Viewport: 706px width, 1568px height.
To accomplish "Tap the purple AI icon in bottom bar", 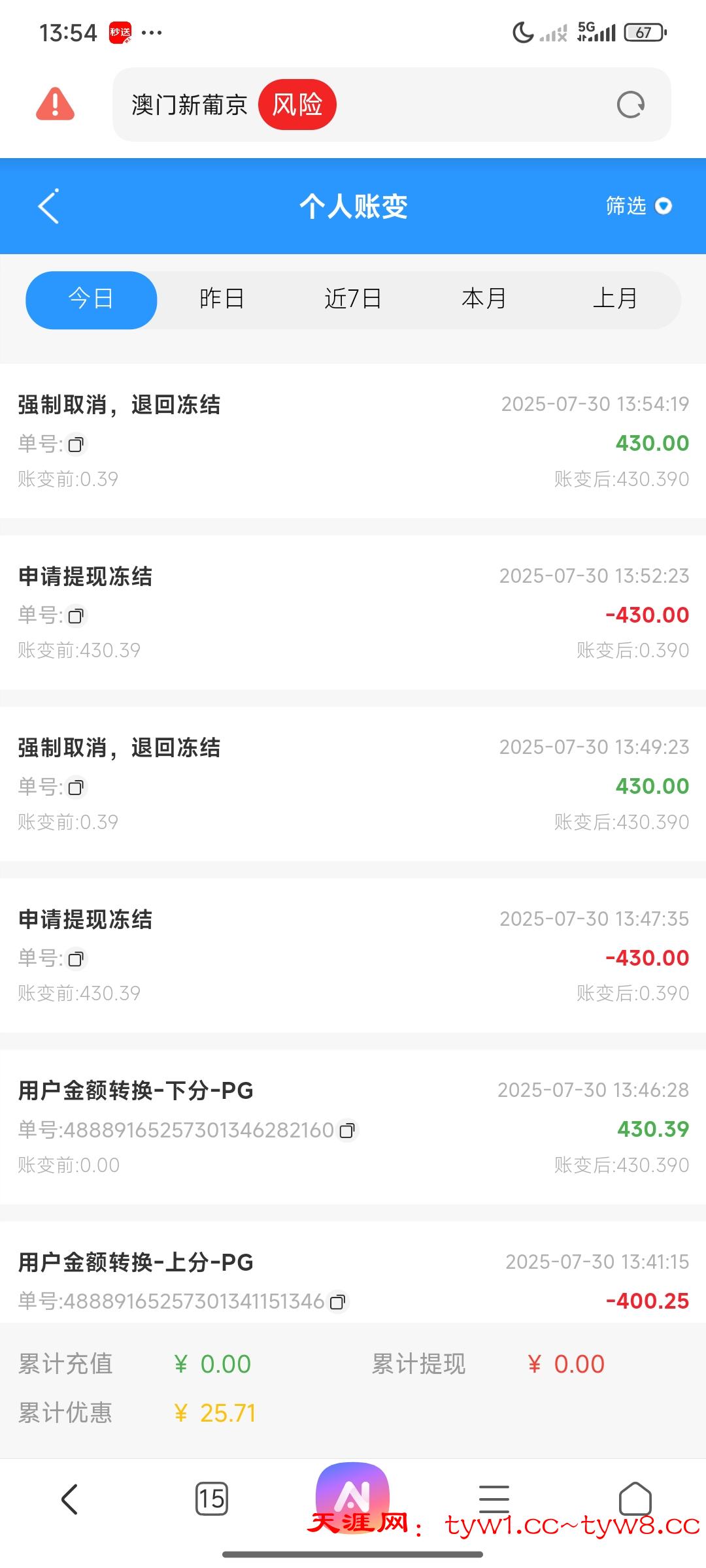I will point(353,1494).
